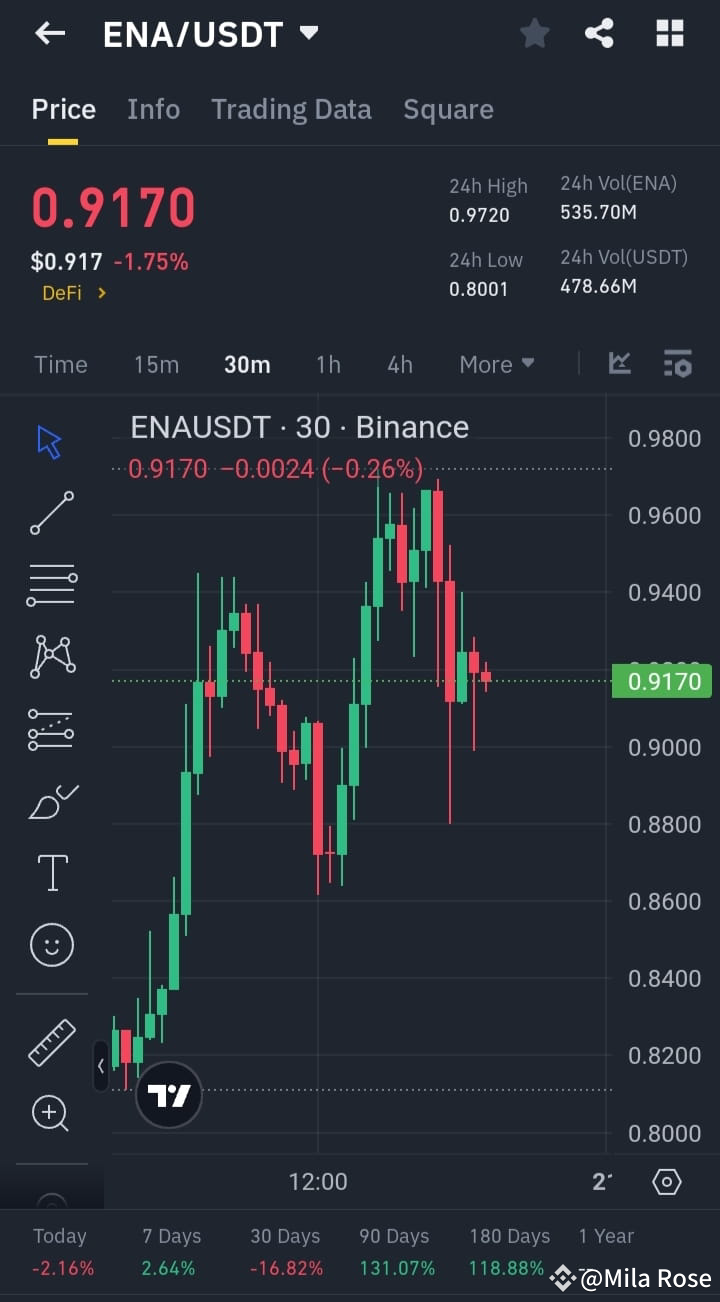The image size is (720, 1302).
Task: Open the text annotation tool
Action: pos(50,872)
